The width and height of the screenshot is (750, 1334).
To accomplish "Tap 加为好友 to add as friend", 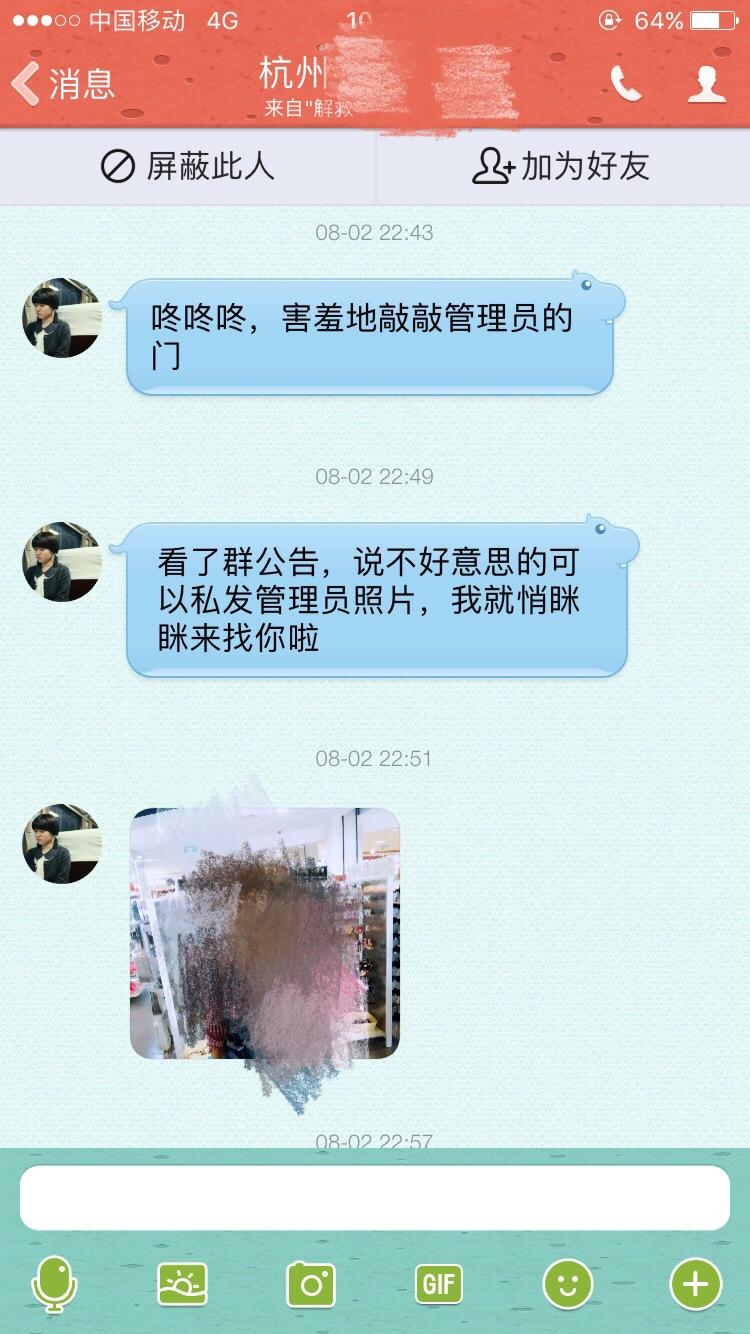I will pyautogui.click(x=562, y=166).
